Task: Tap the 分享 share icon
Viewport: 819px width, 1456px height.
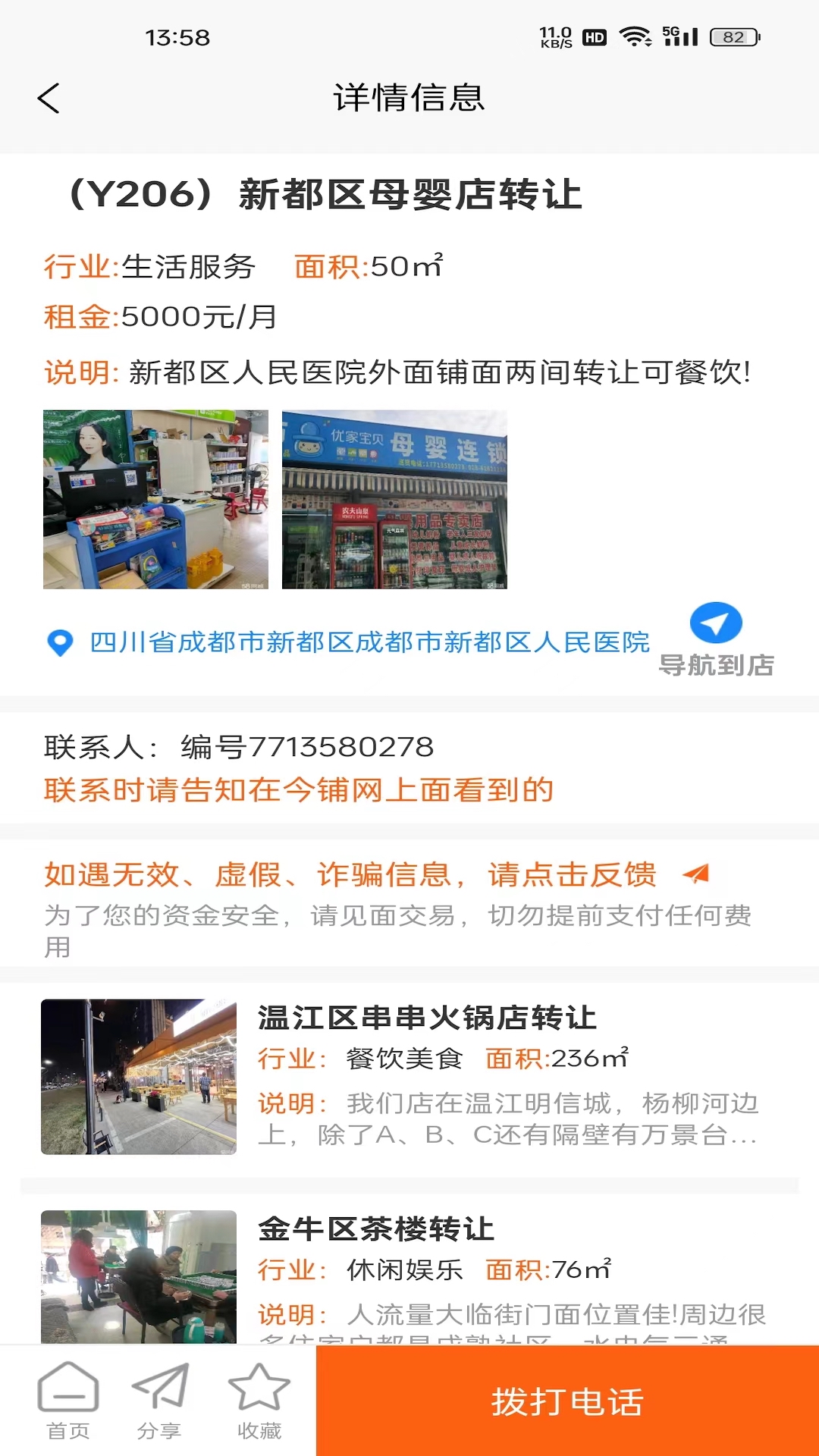Action: pos(161,1399)
